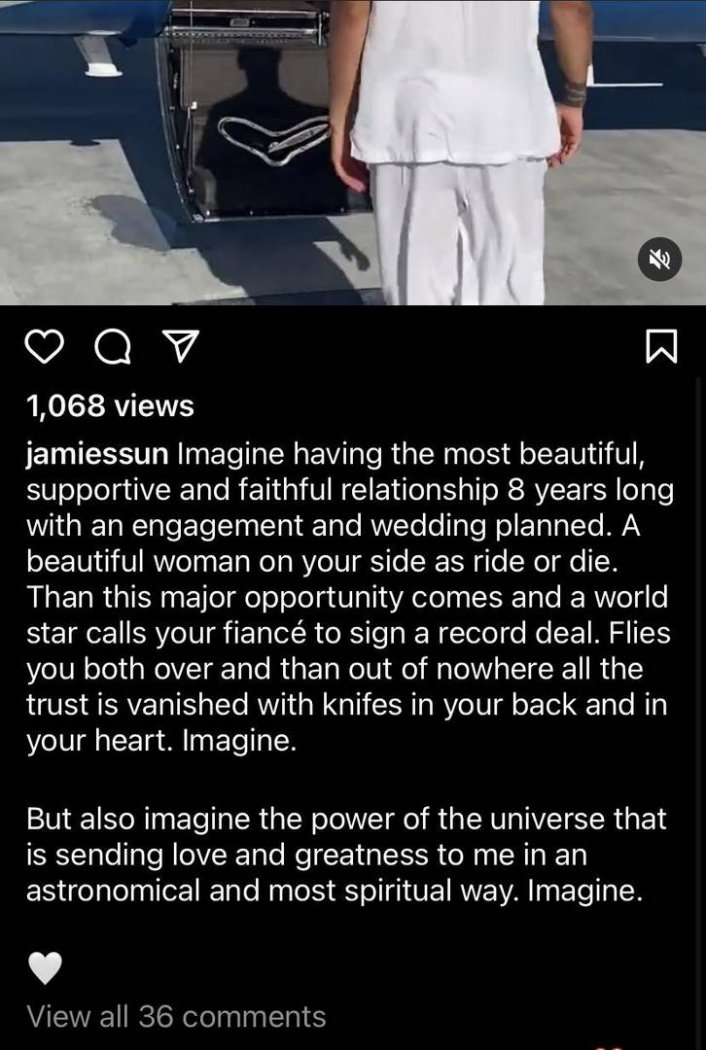Open the jamiessun profile from the caption
Viewport: 706px width, 1050px height.
(x=96, y=459)
